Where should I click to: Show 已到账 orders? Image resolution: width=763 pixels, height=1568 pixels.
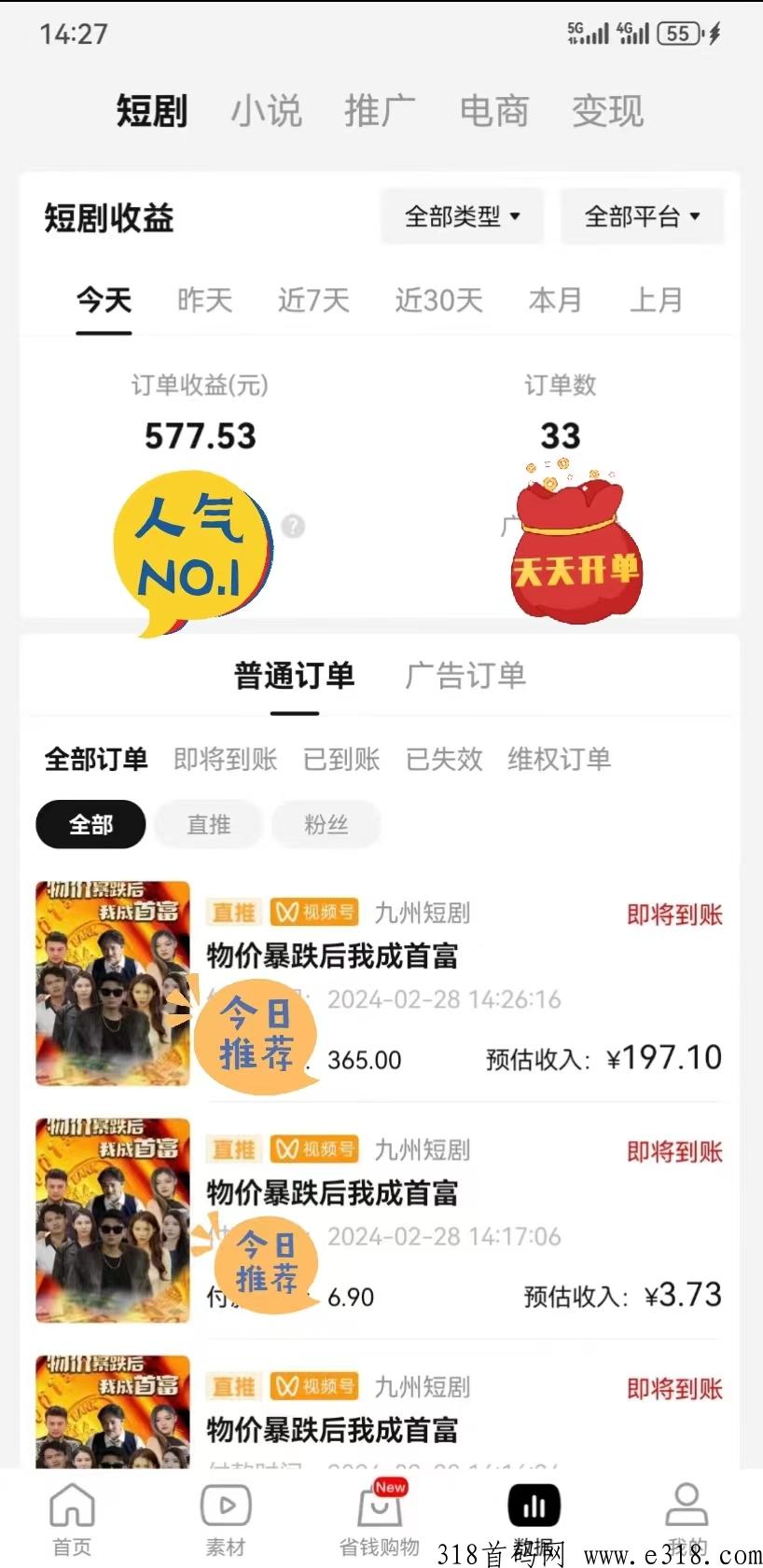click(x=341, y=759)
